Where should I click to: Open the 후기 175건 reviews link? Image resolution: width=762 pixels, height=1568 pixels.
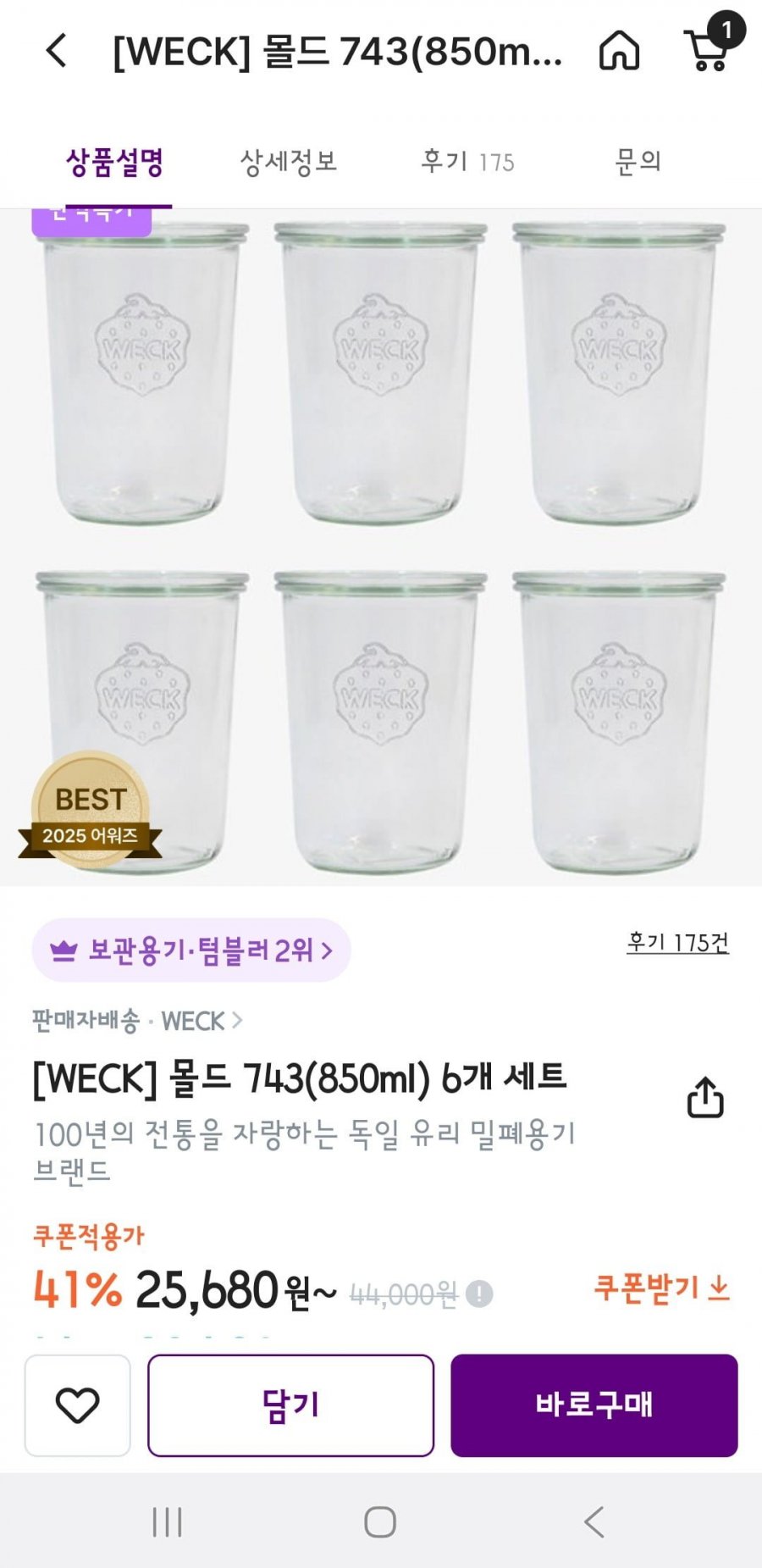[x=677, y=942]
